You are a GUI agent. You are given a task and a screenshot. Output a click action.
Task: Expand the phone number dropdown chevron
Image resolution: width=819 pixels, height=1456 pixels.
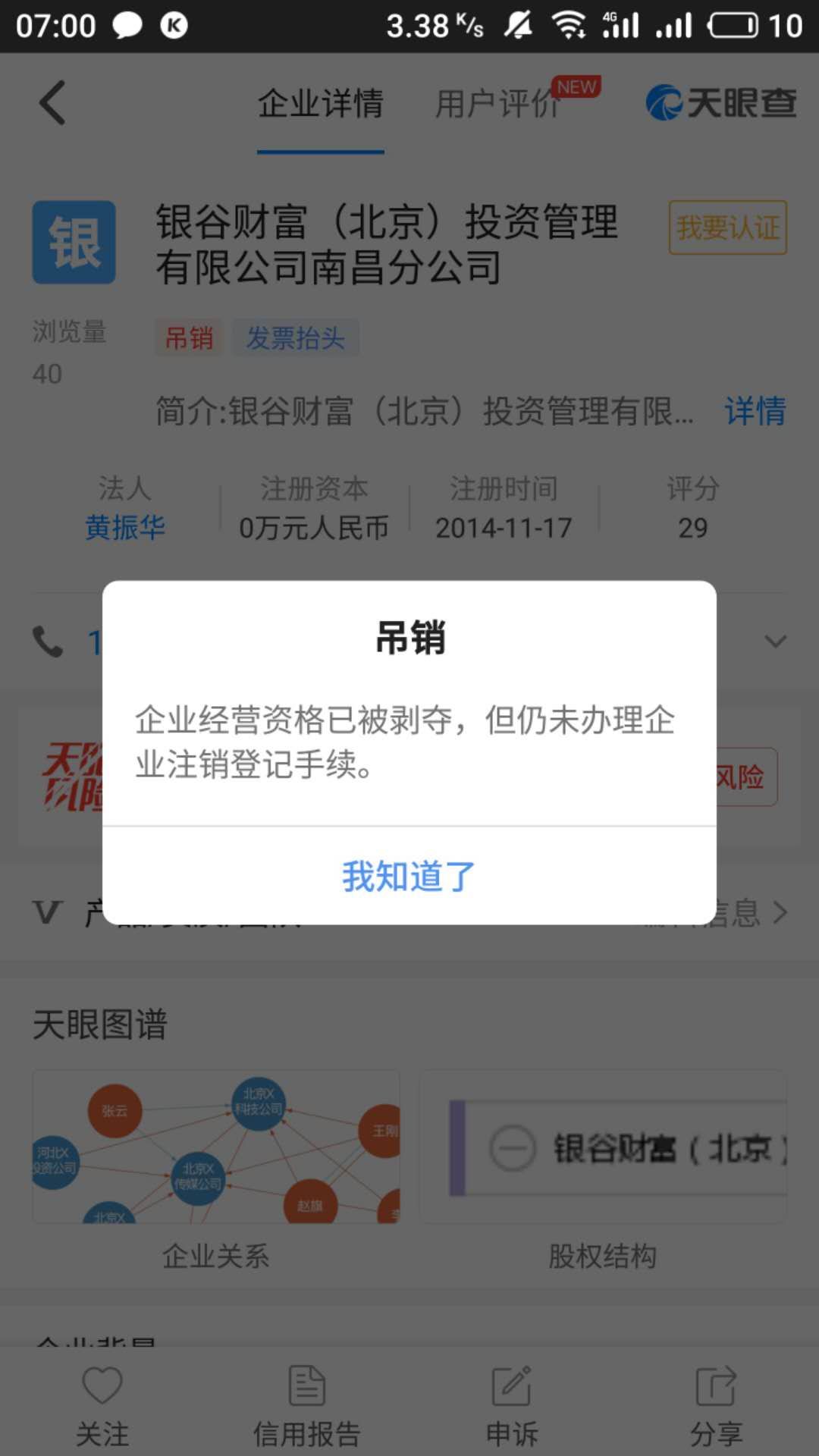(x=775, y=642)
